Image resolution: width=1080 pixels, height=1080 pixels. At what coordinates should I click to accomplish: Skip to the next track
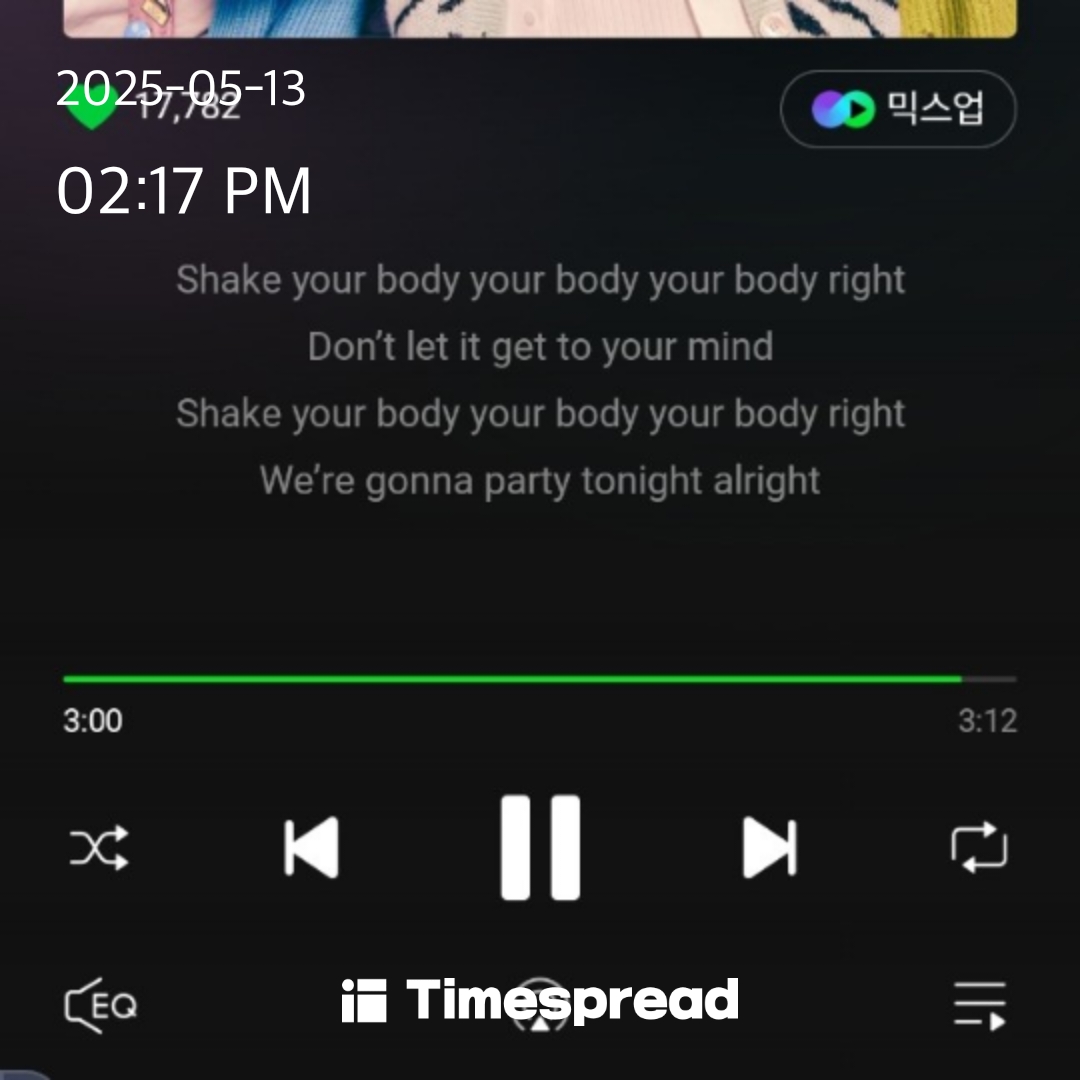pyautogui.click(x=769, y=848)
